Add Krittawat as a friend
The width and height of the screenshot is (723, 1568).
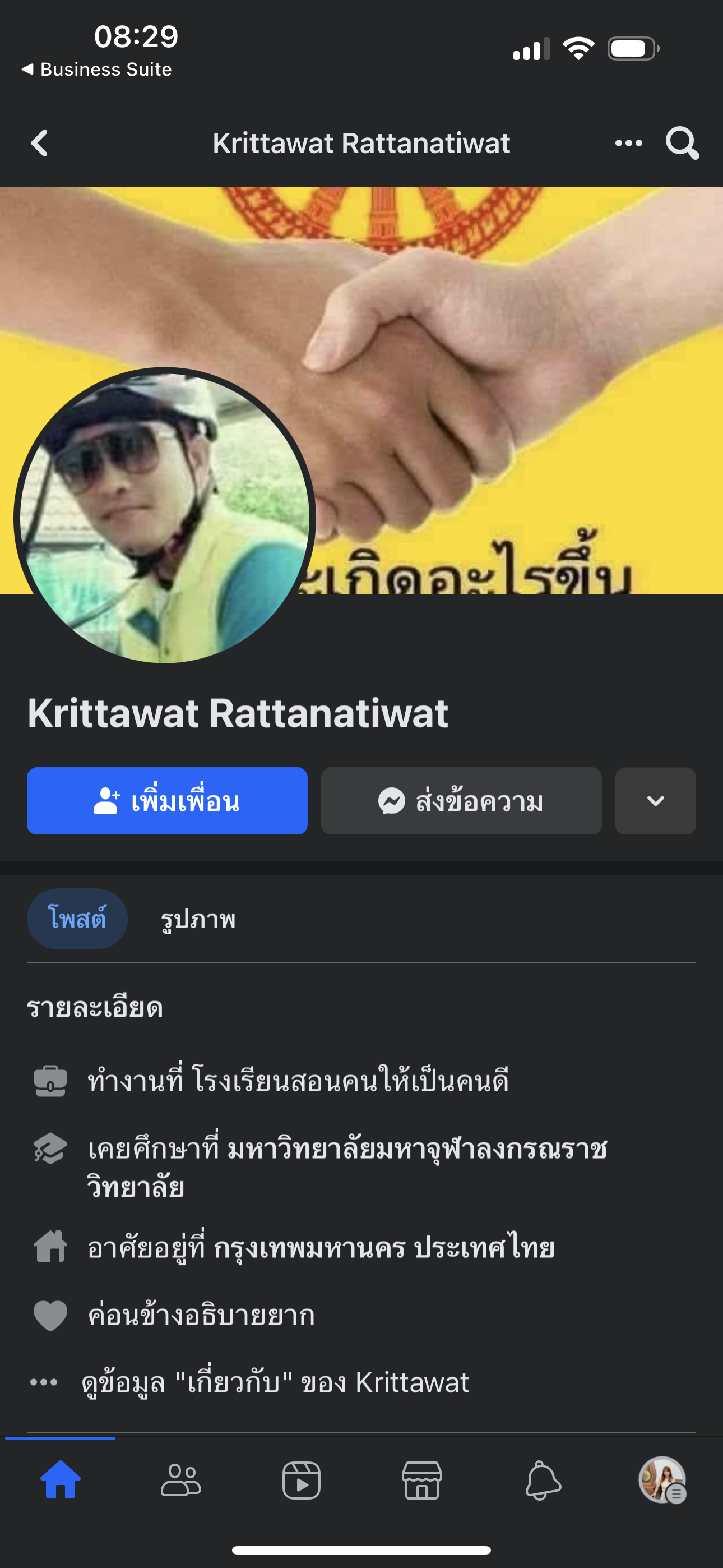click(167, 800)
